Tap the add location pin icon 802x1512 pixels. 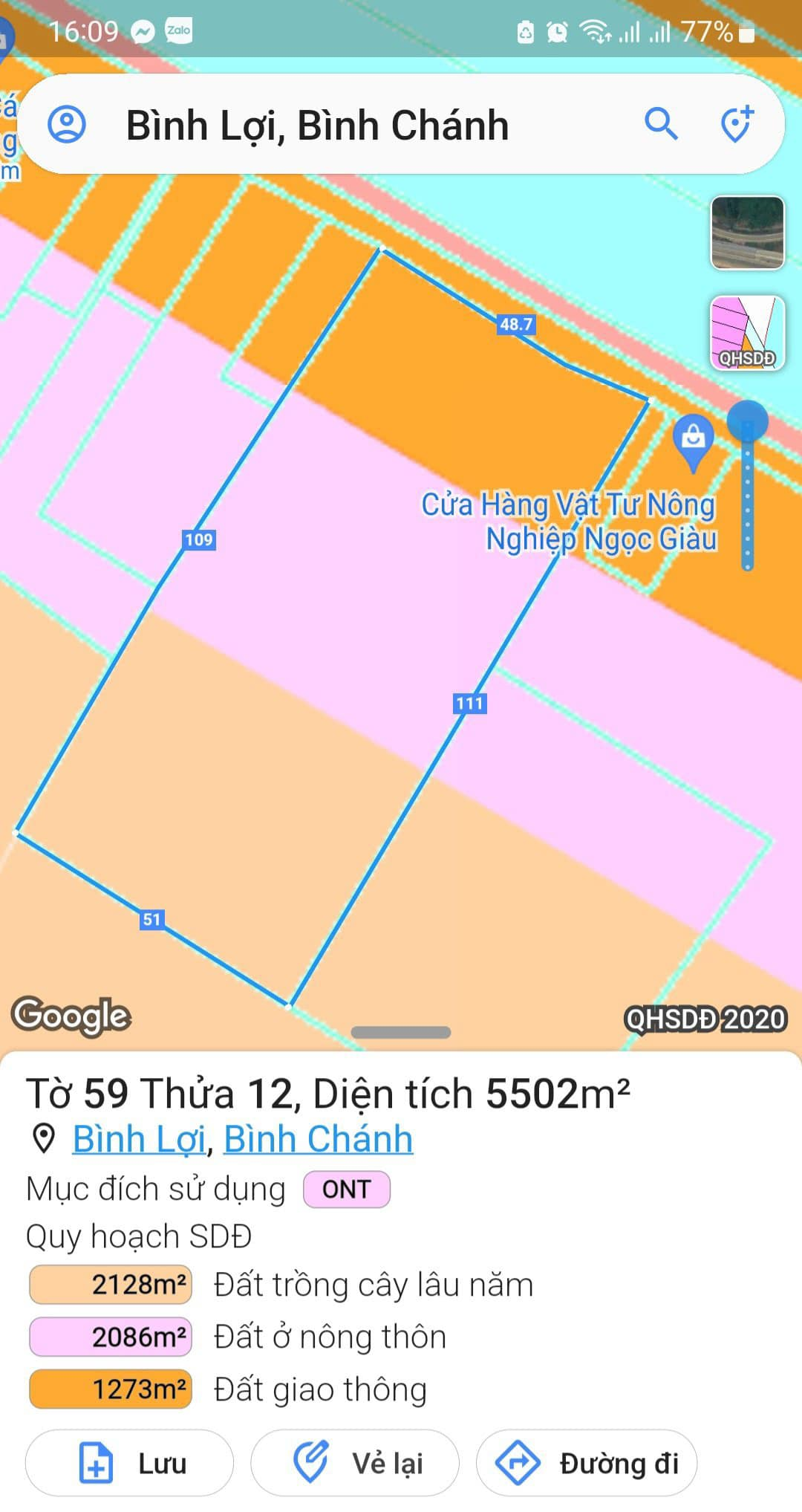[737, 123]
